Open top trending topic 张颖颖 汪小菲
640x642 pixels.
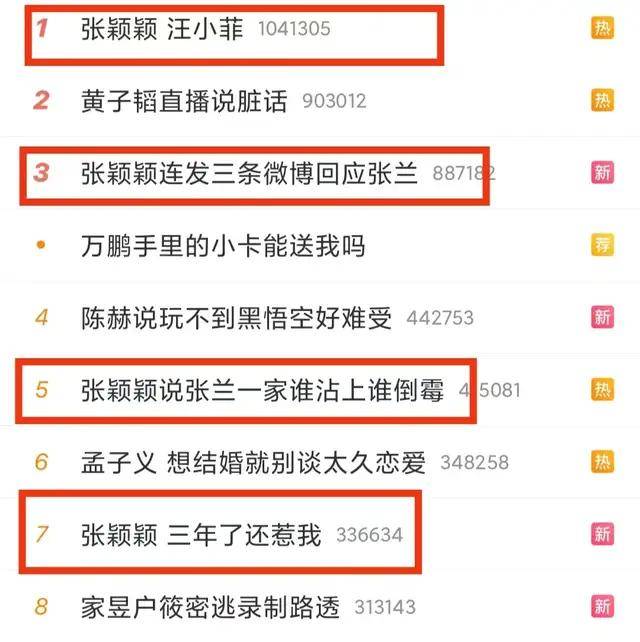click(162, 29)
